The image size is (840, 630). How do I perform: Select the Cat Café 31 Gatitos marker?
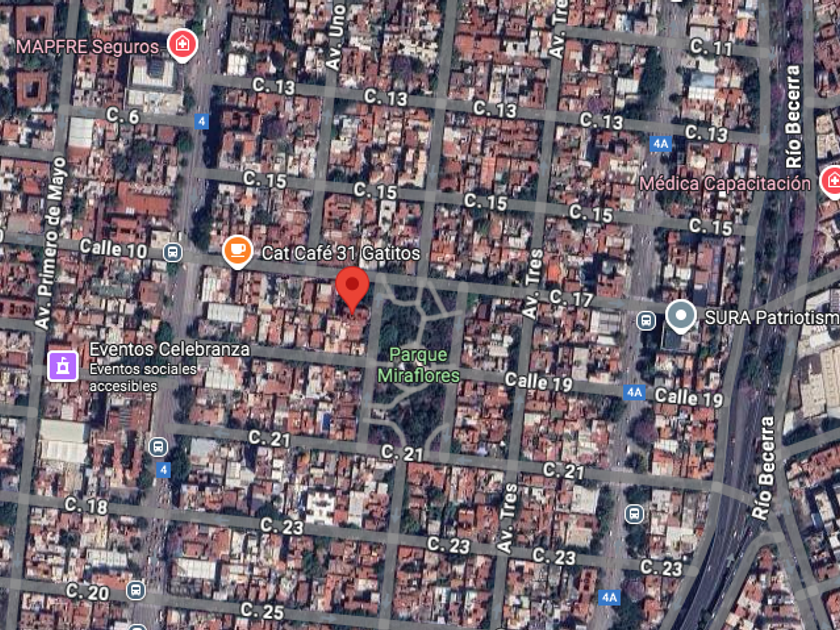click(x=237, y=252)
